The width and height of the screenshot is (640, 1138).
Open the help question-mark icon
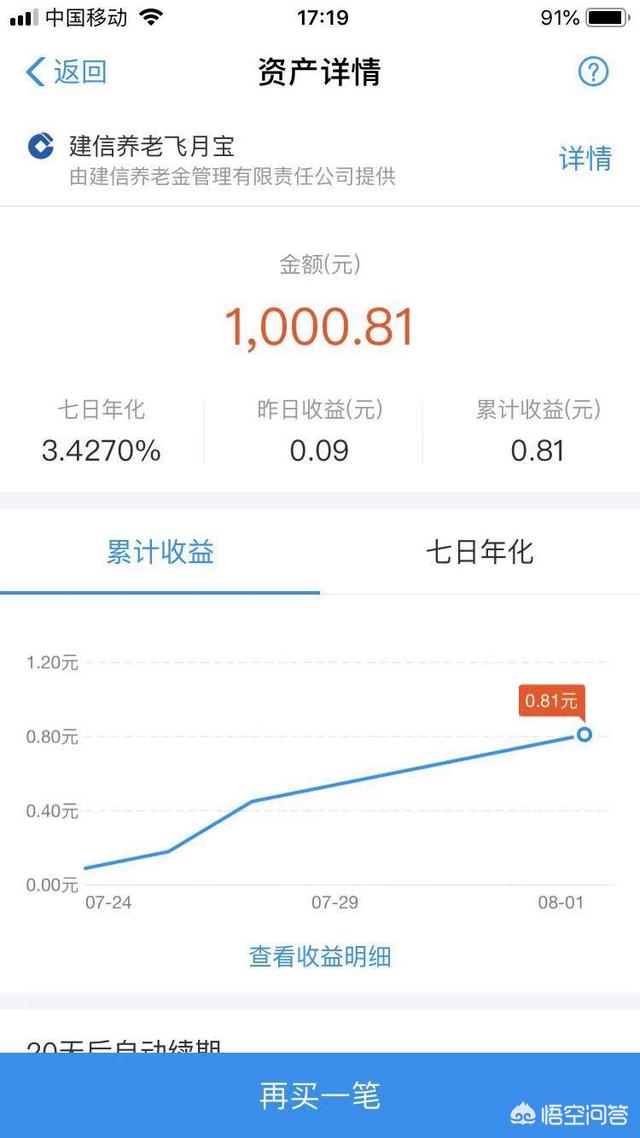[593, 72]
